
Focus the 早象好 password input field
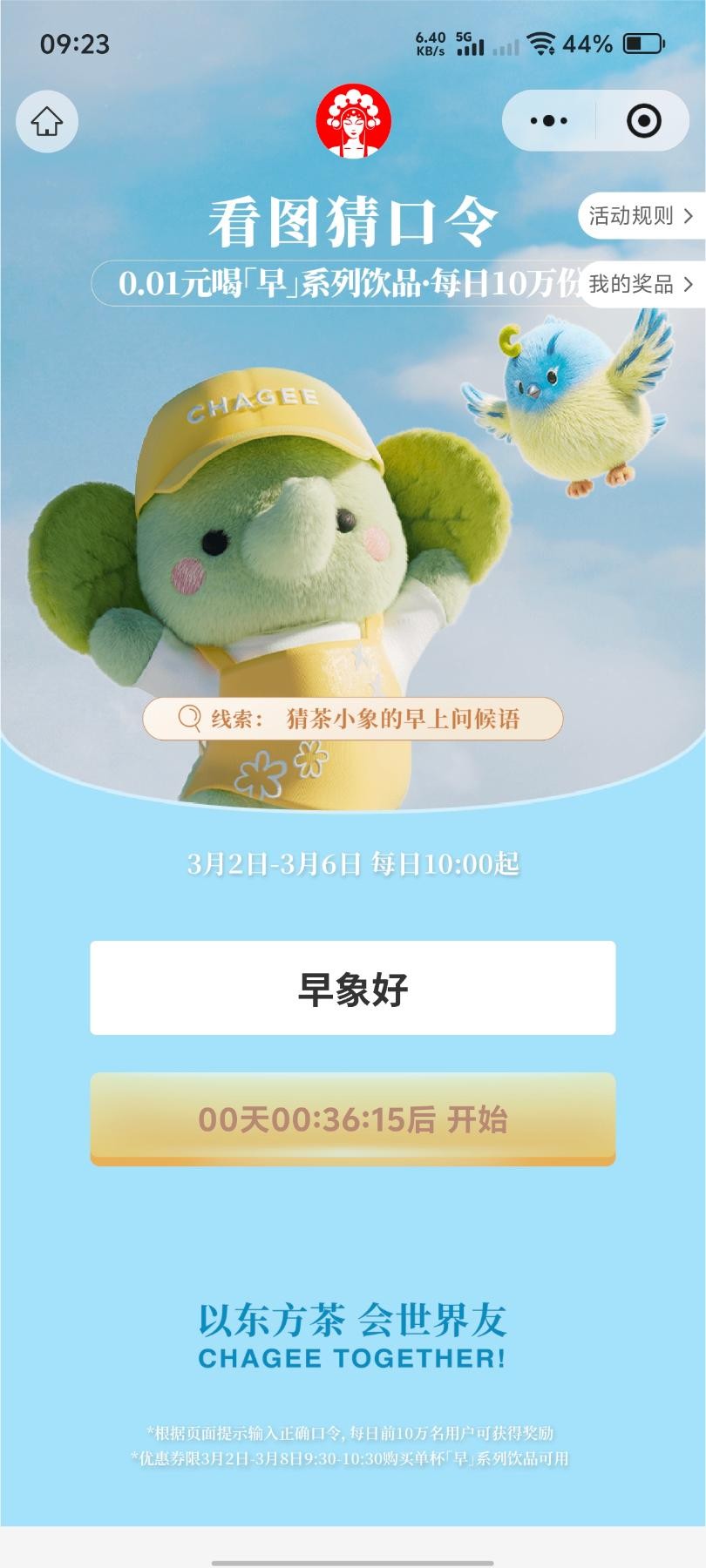point(352,988)
